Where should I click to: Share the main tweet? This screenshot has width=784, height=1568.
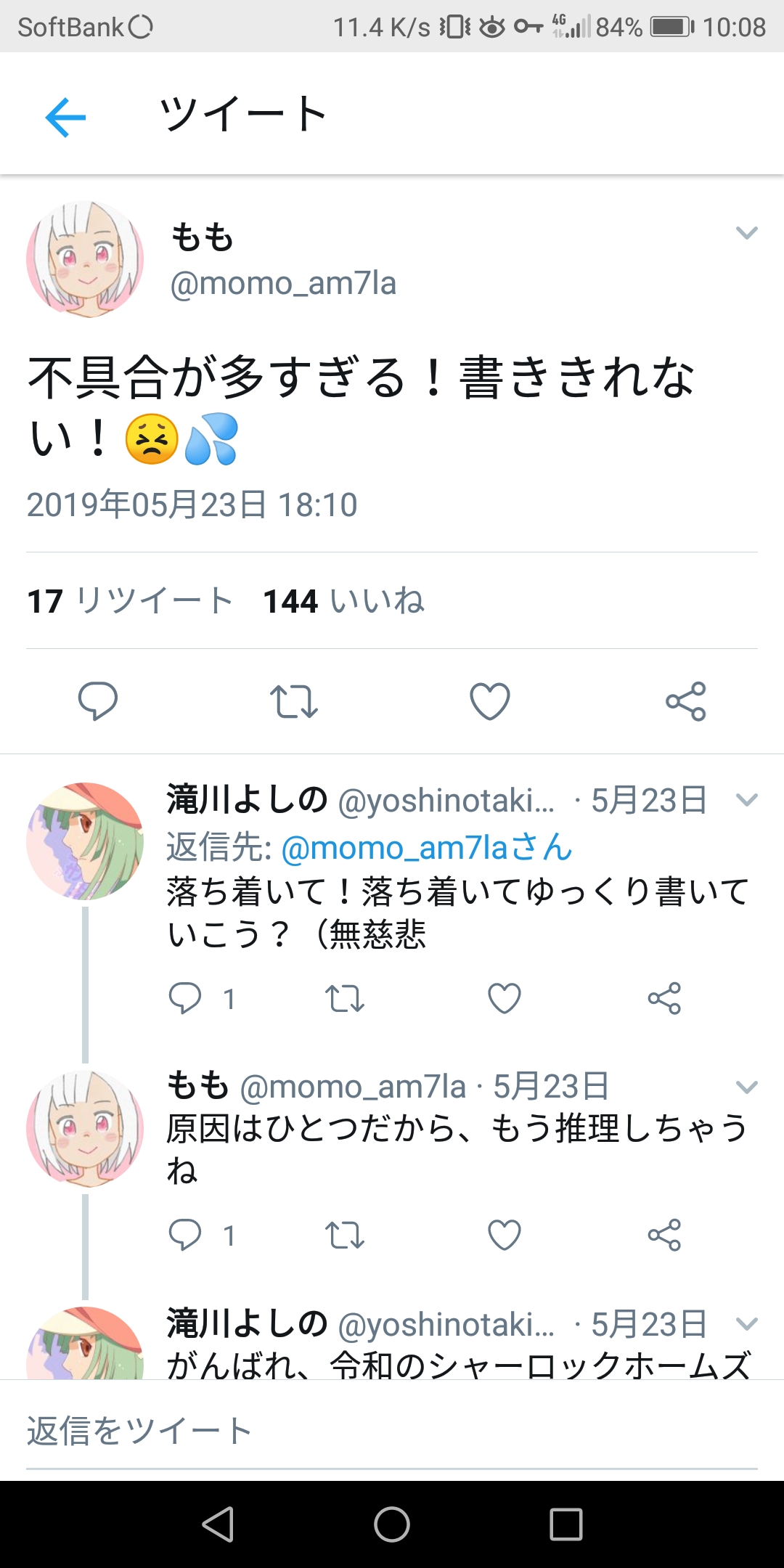[x=685, y=701]
